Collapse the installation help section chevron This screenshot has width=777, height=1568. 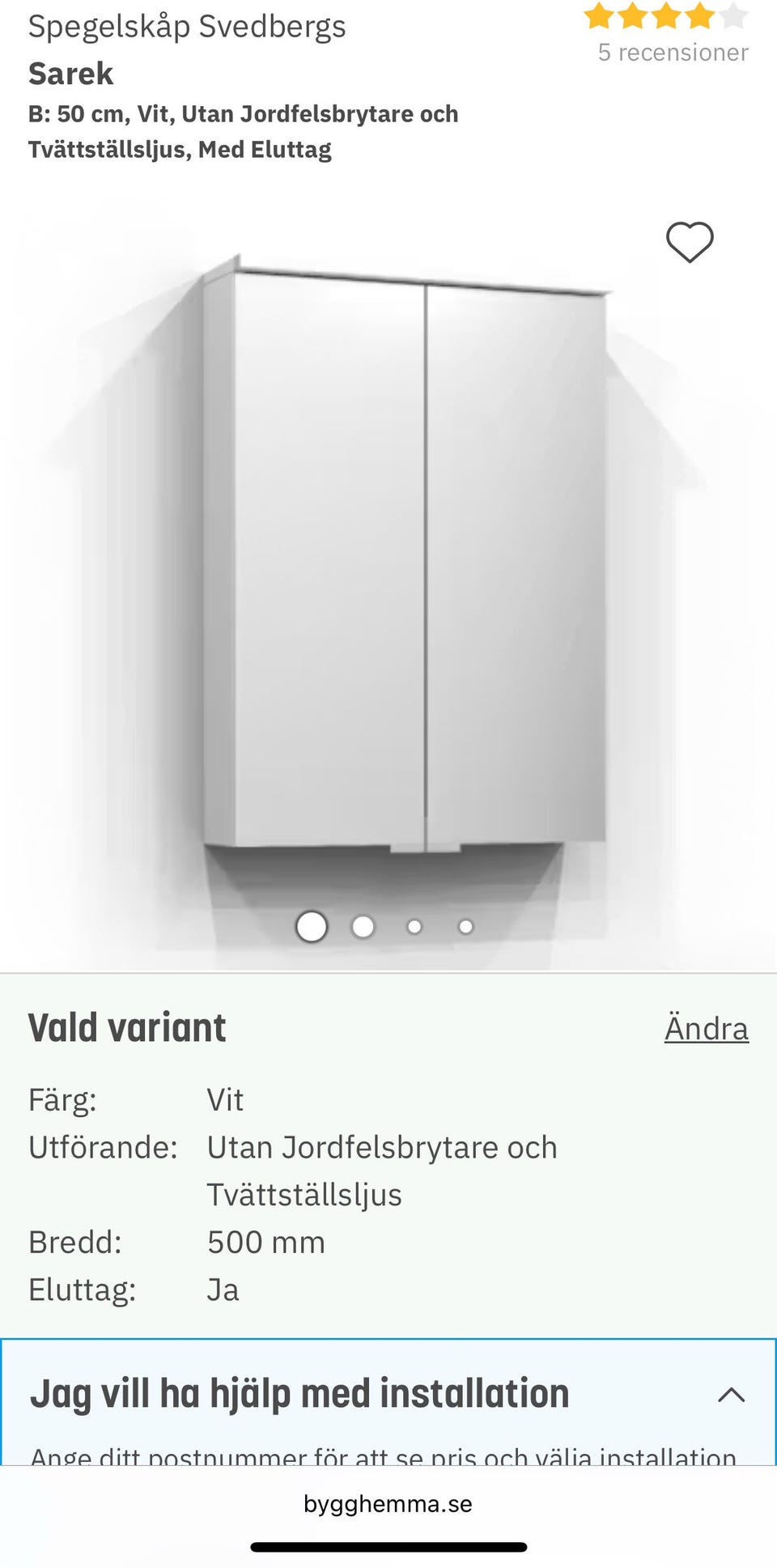731,1395
